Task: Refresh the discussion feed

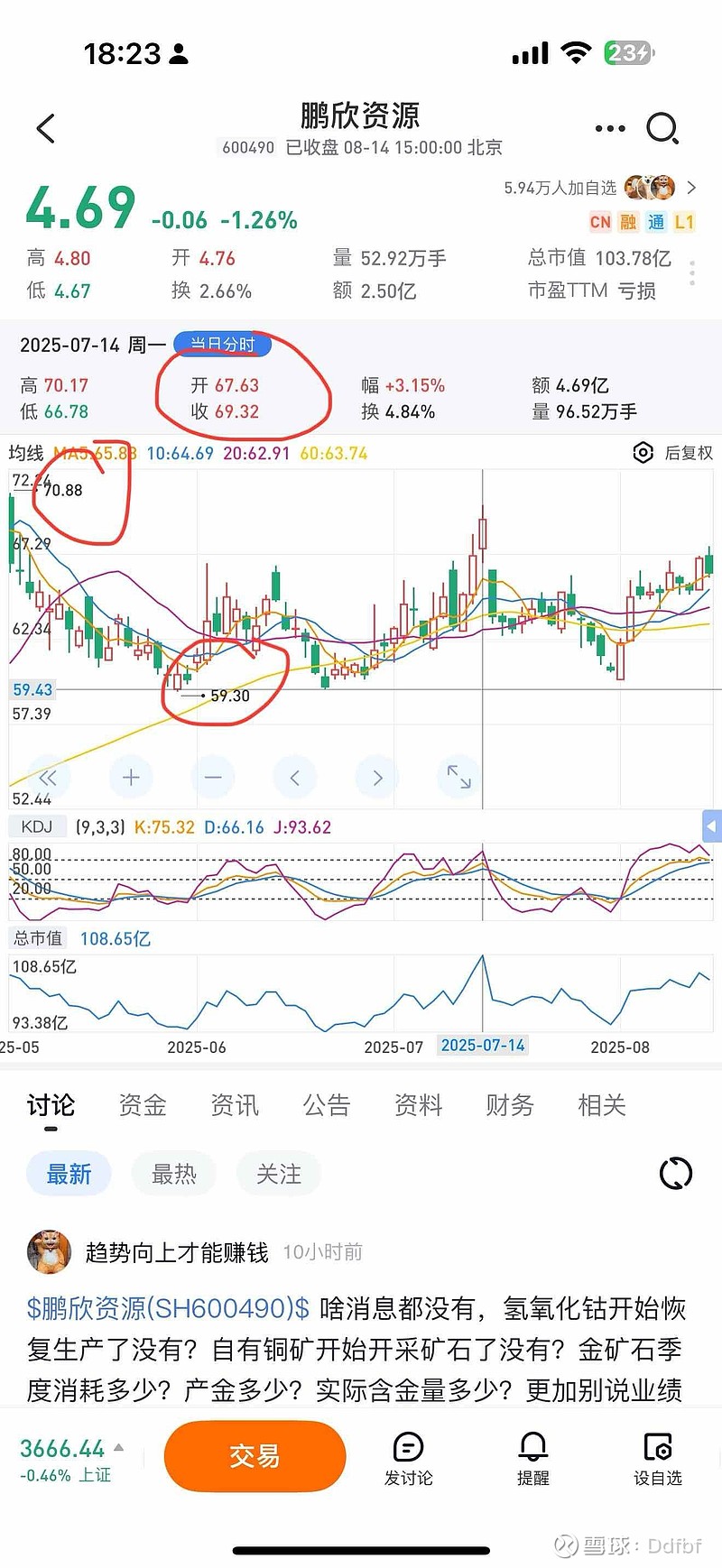Action: (x=676, y=1174)
